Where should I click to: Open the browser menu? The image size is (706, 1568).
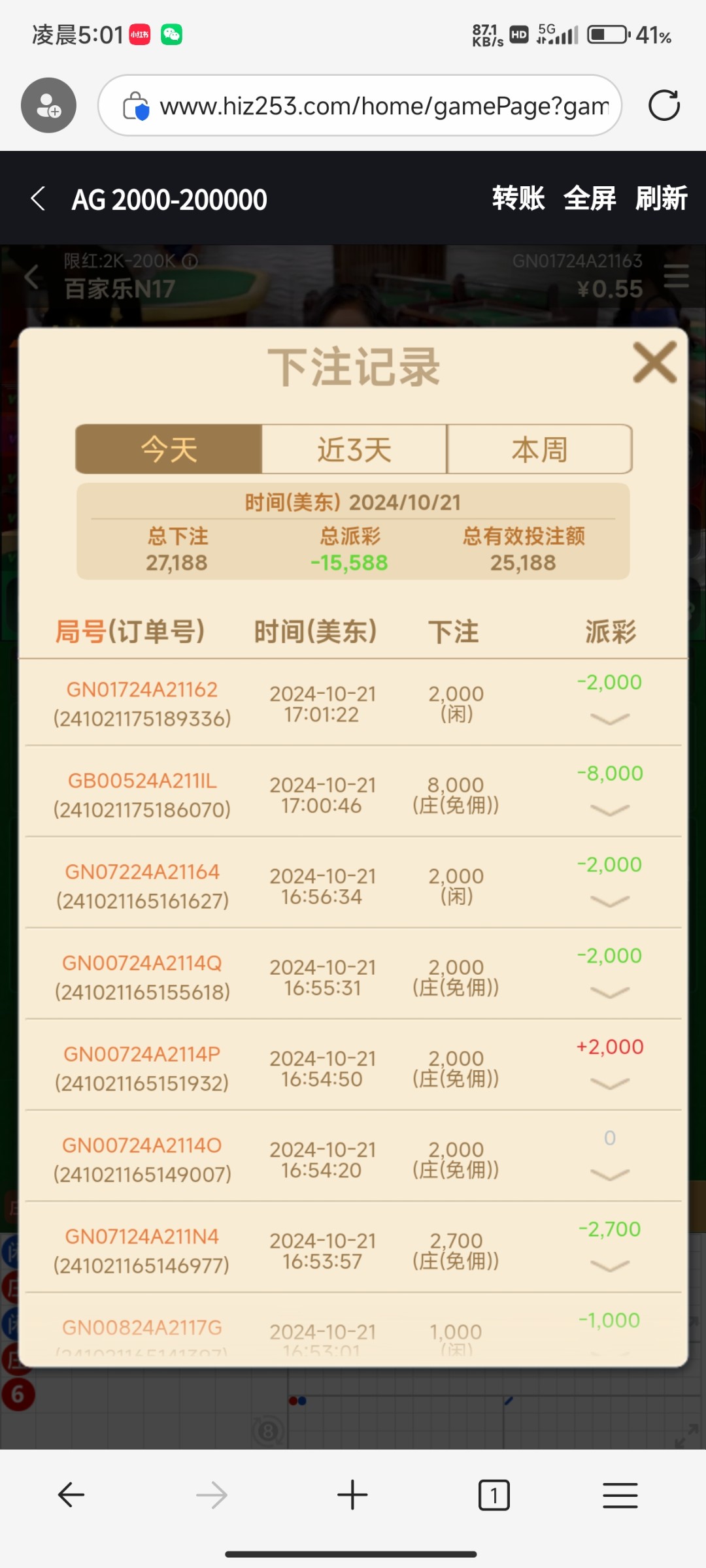(x=620, y=1495)
